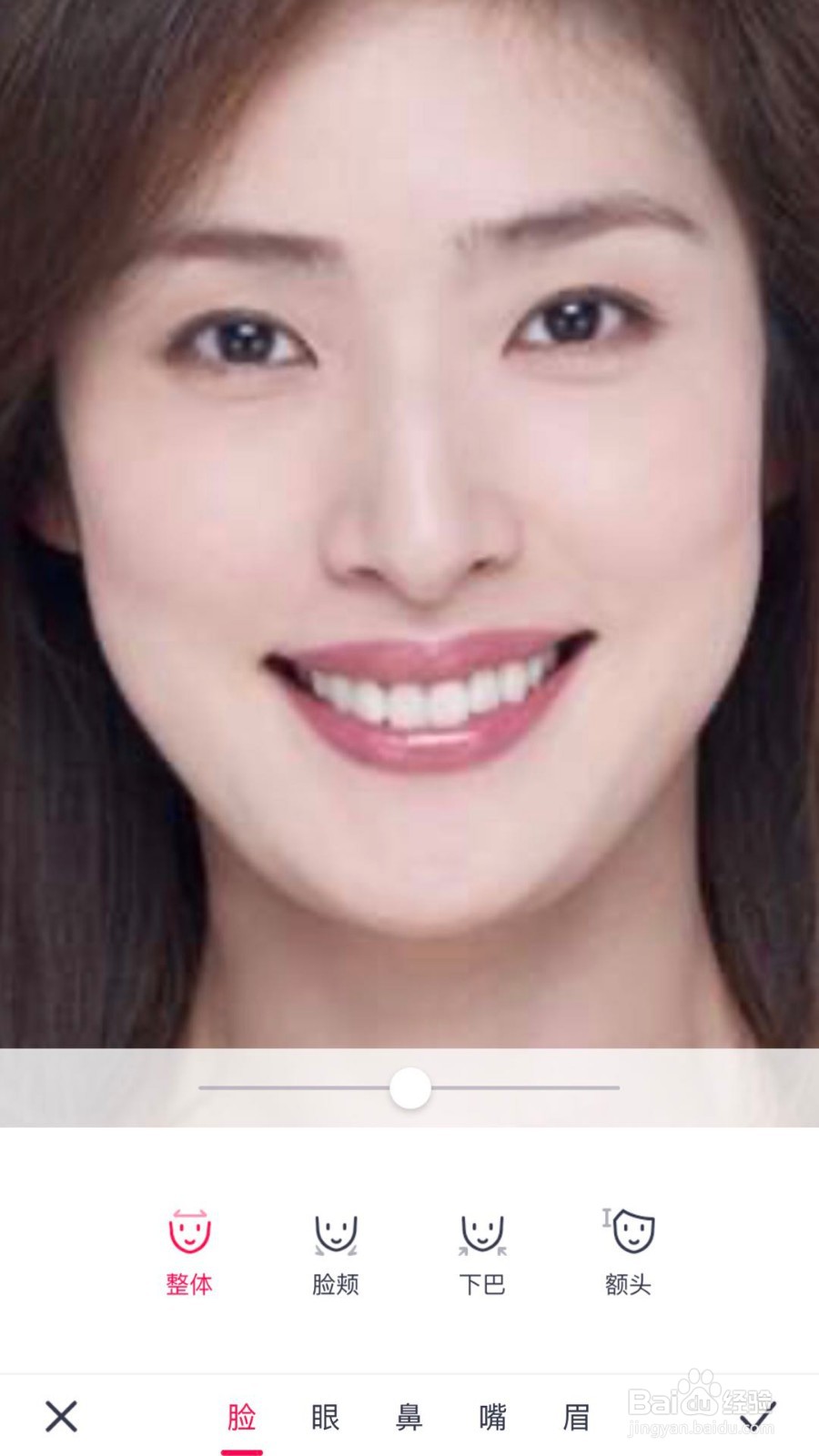The width and height of the screenshot is (819, 1456).
Task: Open the 鼻 nose adjustment tab
Action: [x=408, y=1416]
